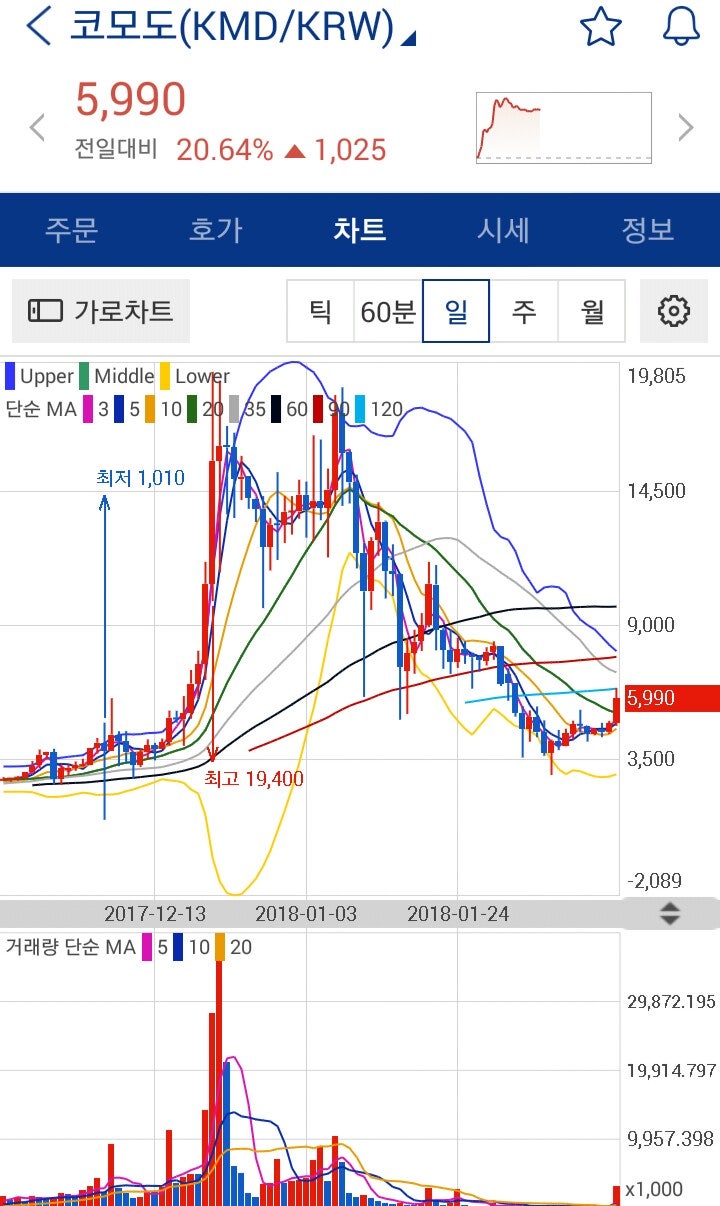Image resolution: width=720 pixels, height=1206 pixels.
Task: Tap the double-arrow chart divider control
Action: (668, 913)
